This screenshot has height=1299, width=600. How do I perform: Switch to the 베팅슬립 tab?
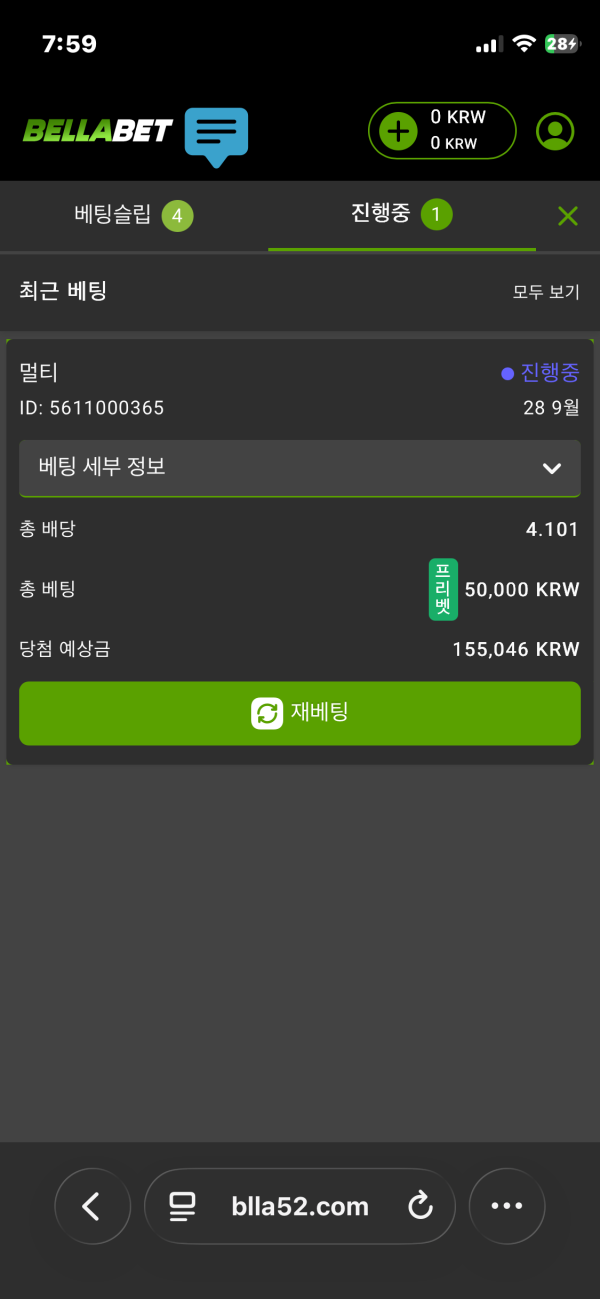pyautogui.click(x=133, y=214)
